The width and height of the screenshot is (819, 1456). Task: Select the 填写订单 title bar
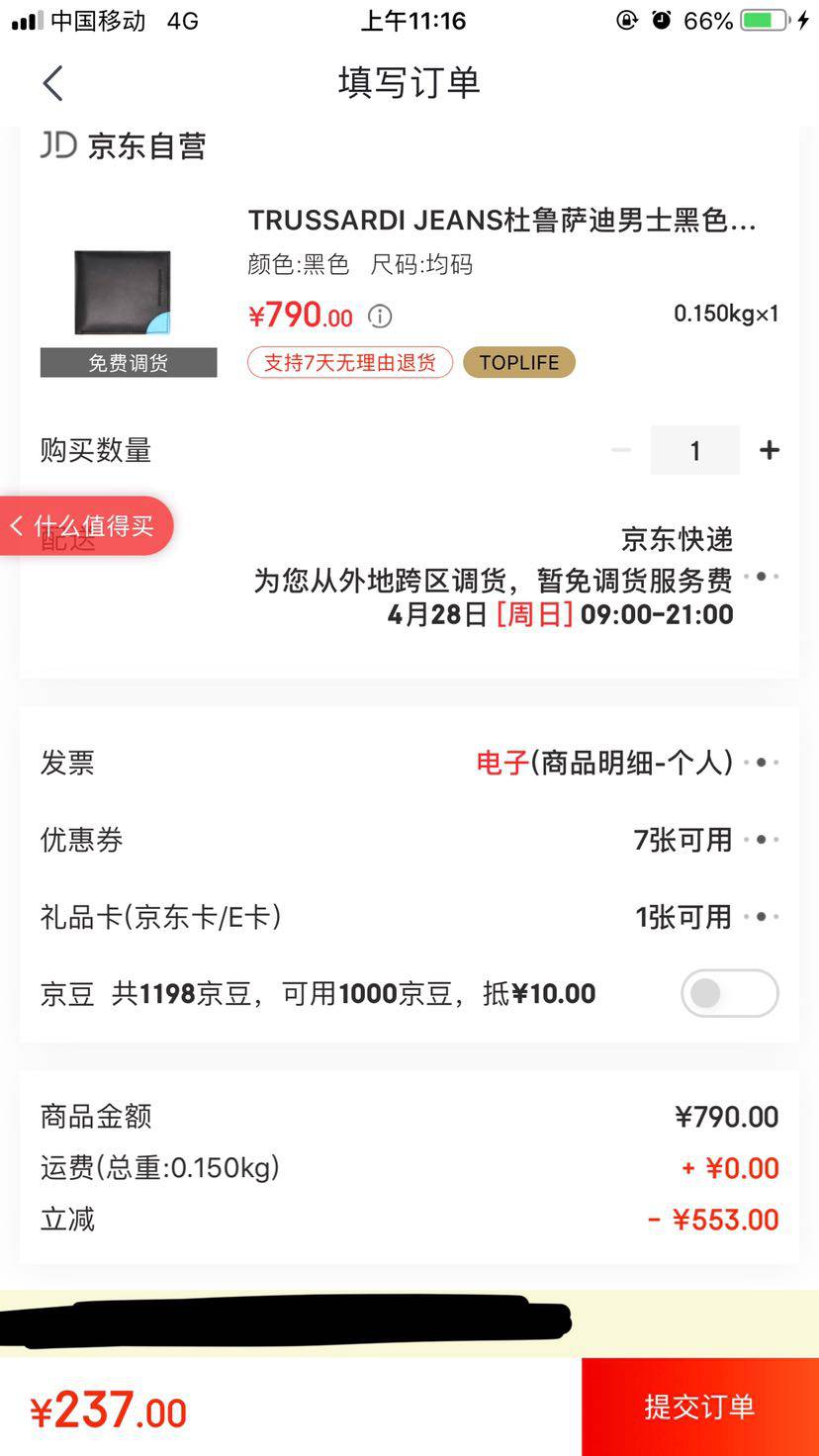coord(409,83)
